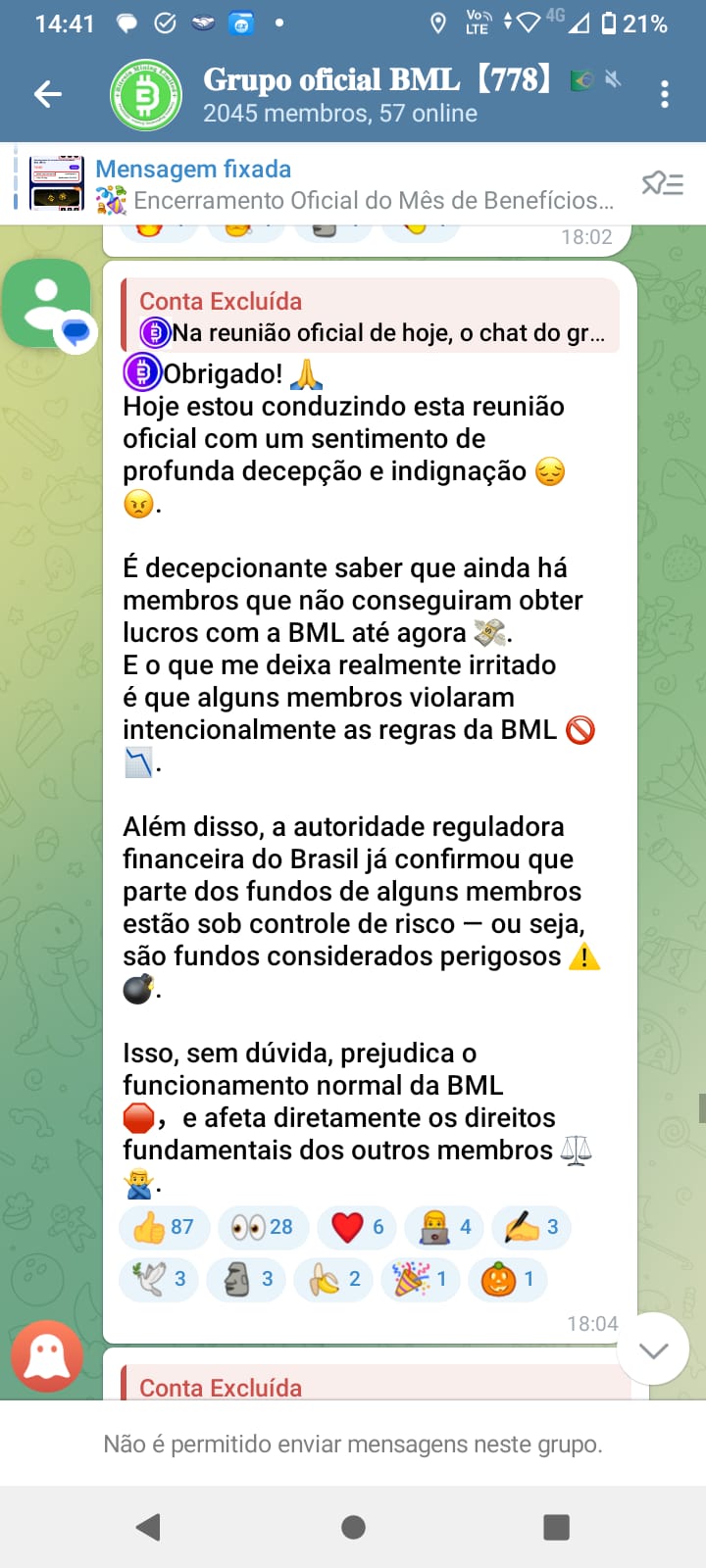706x1568 pixels.
Task: Tap the ghost avatar at bottom left
Action: pyautogui.click(x=47, y=1356)
